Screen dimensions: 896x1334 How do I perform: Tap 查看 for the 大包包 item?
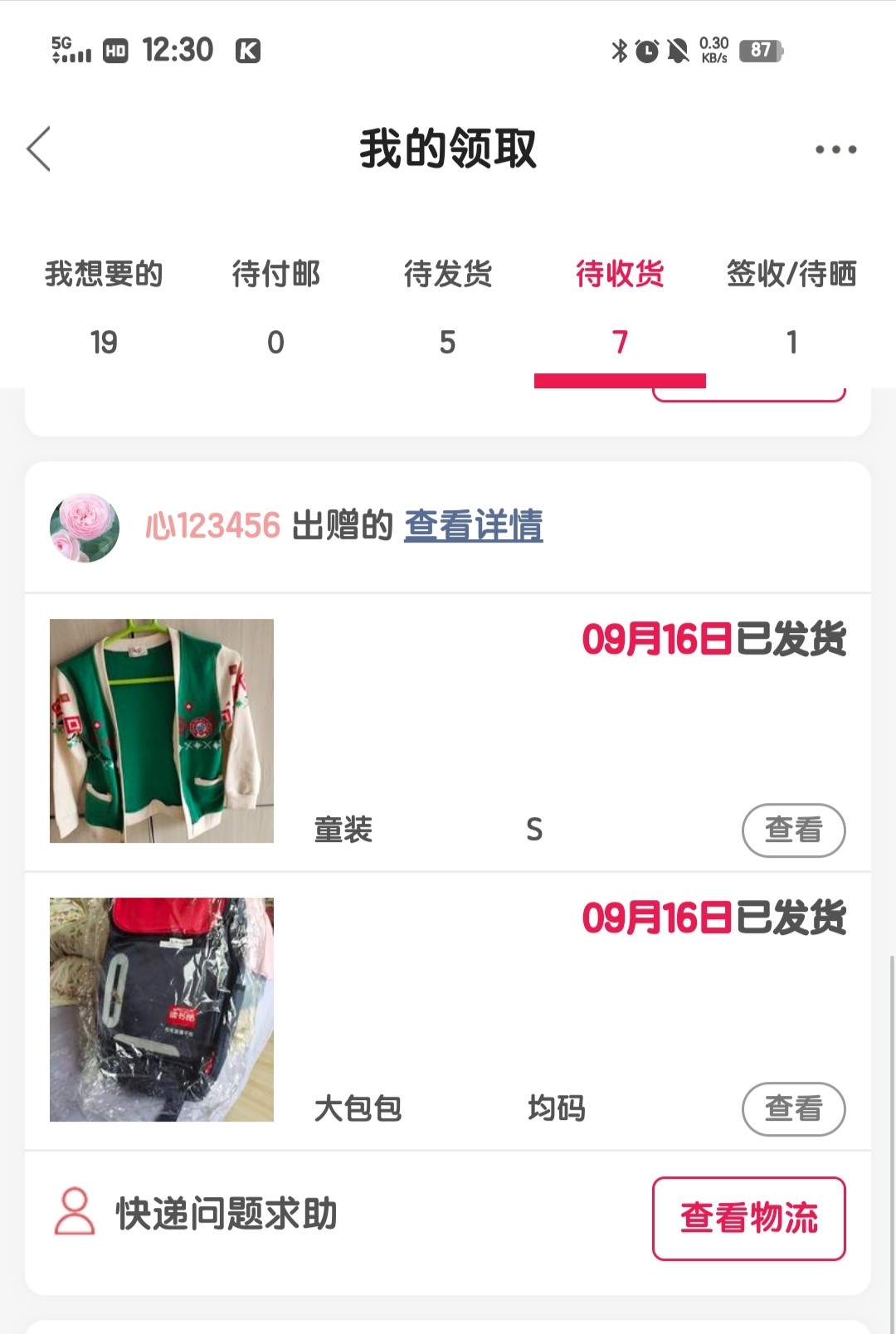[x=793, y=1108]
